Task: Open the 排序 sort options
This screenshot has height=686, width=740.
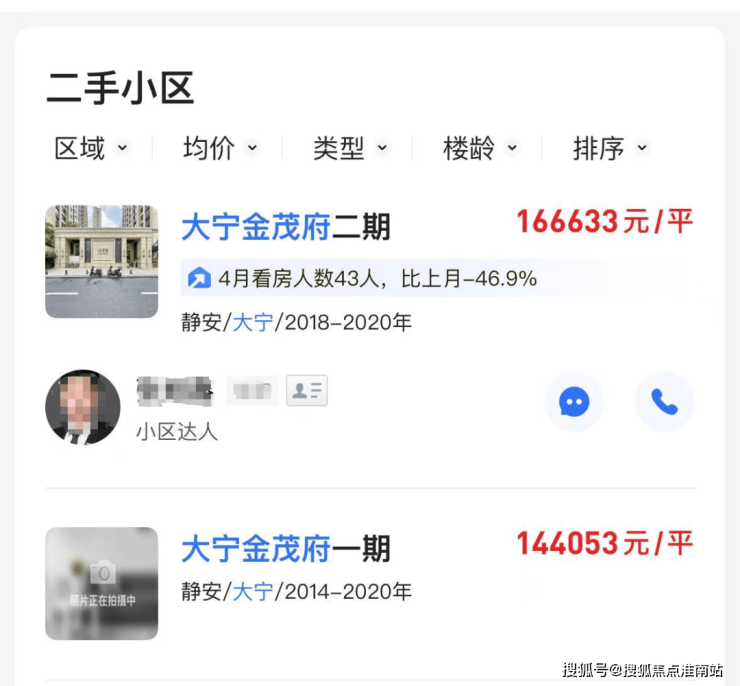Action: 610,149
